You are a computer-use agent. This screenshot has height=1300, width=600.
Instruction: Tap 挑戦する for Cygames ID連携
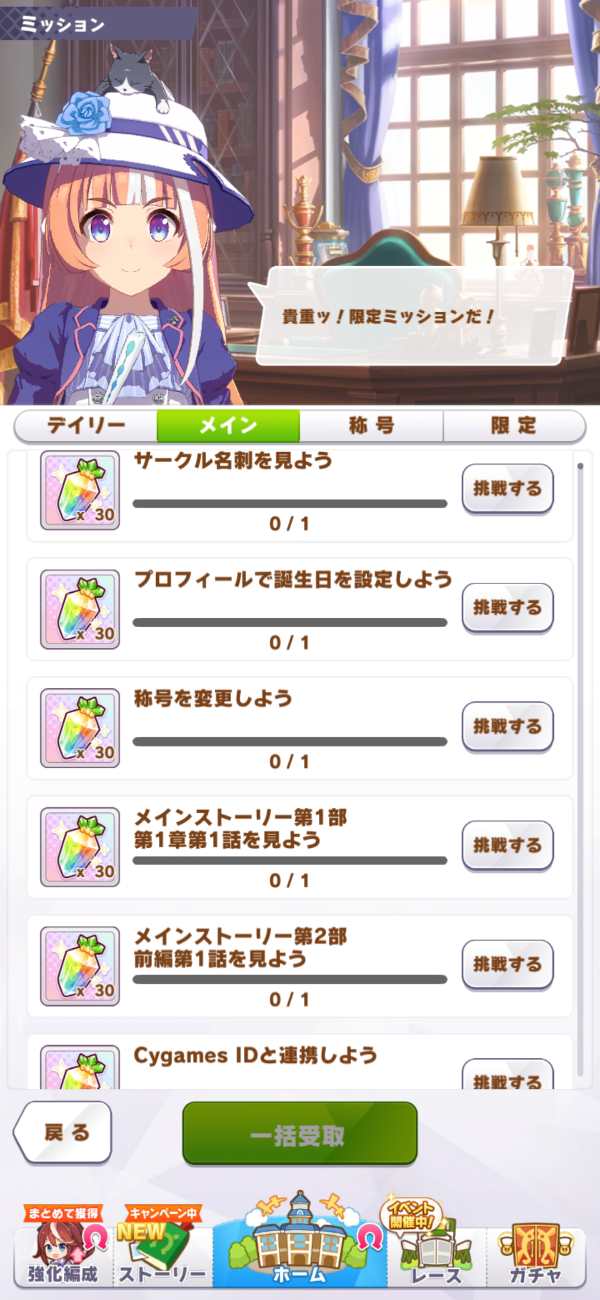coord(507,1076)
